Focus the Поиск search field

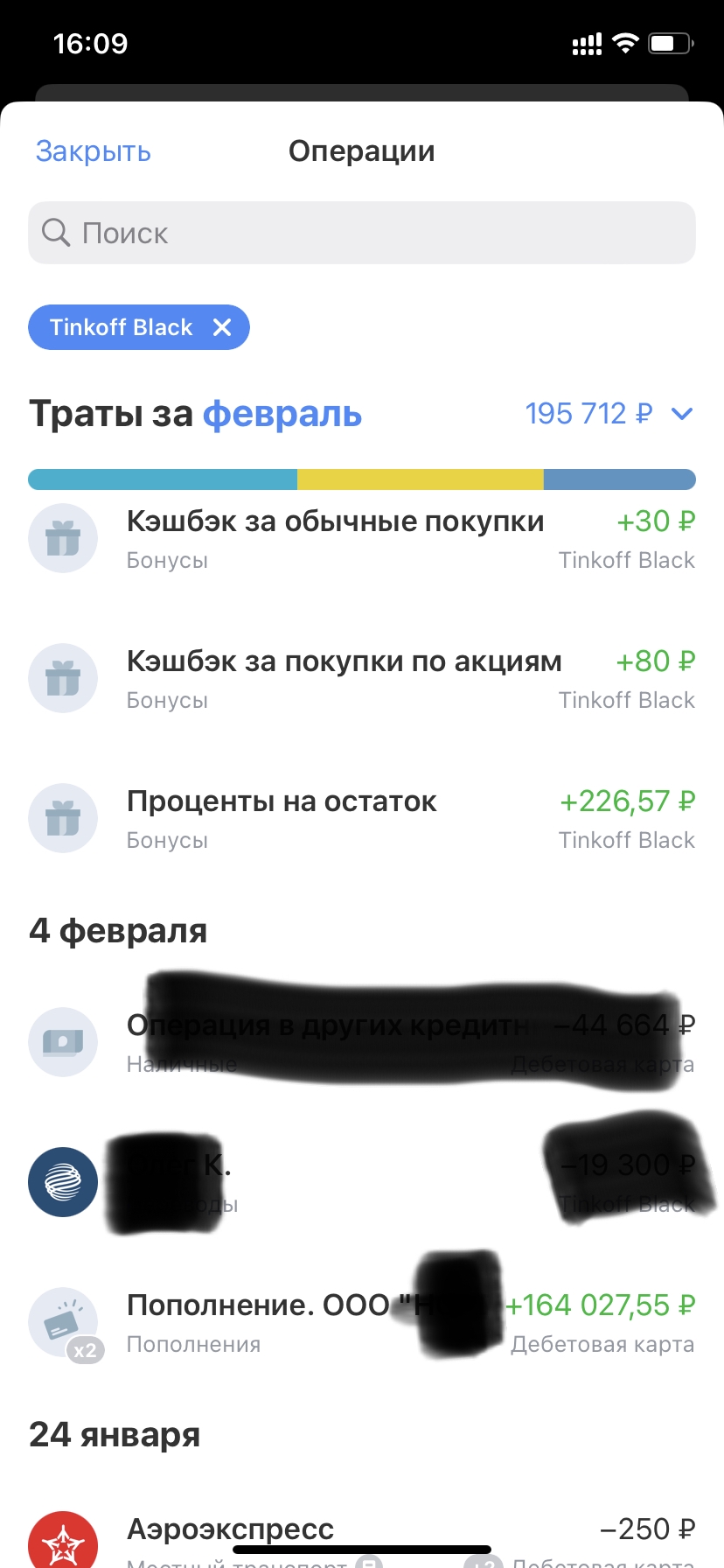tap(361, 233)
